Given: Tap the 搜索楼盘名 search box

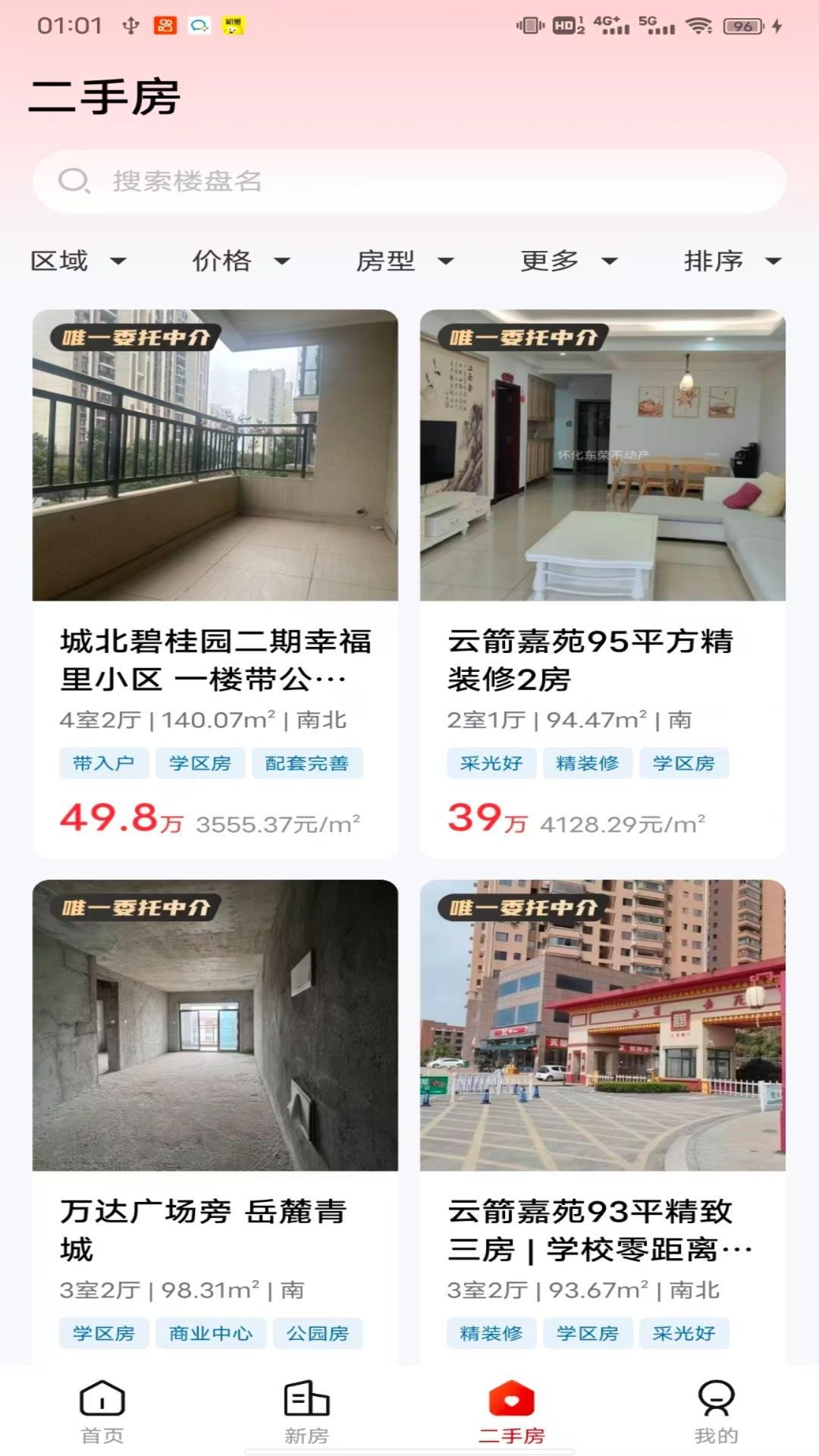Looking at the screenshot, I should click(409, 181).
